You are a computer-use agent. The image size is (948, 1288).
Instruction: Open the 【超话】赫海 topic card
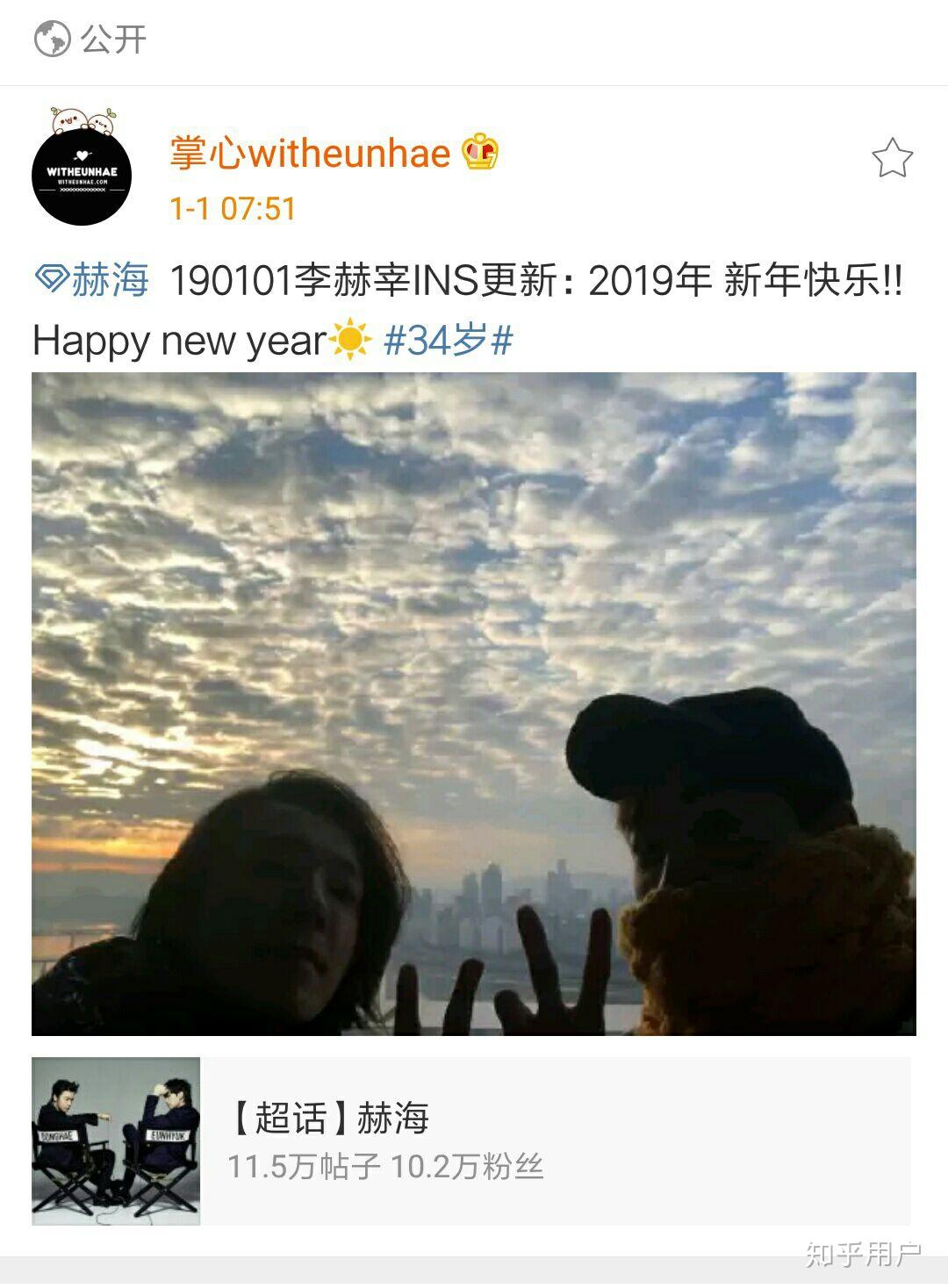(x=470, y=1140)
